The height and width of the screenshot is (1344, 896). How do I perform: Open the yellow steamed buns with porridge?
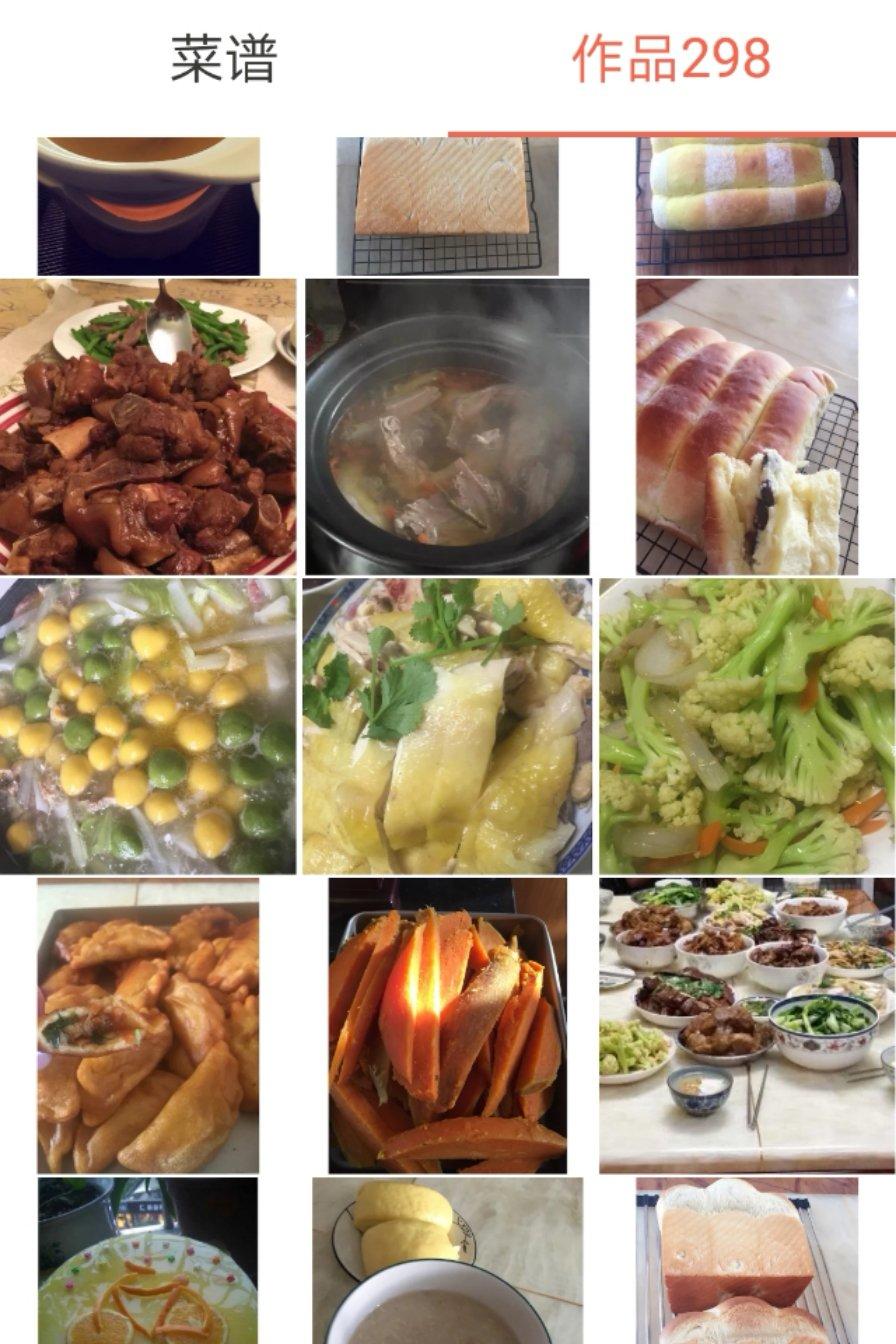point(447,1260)
